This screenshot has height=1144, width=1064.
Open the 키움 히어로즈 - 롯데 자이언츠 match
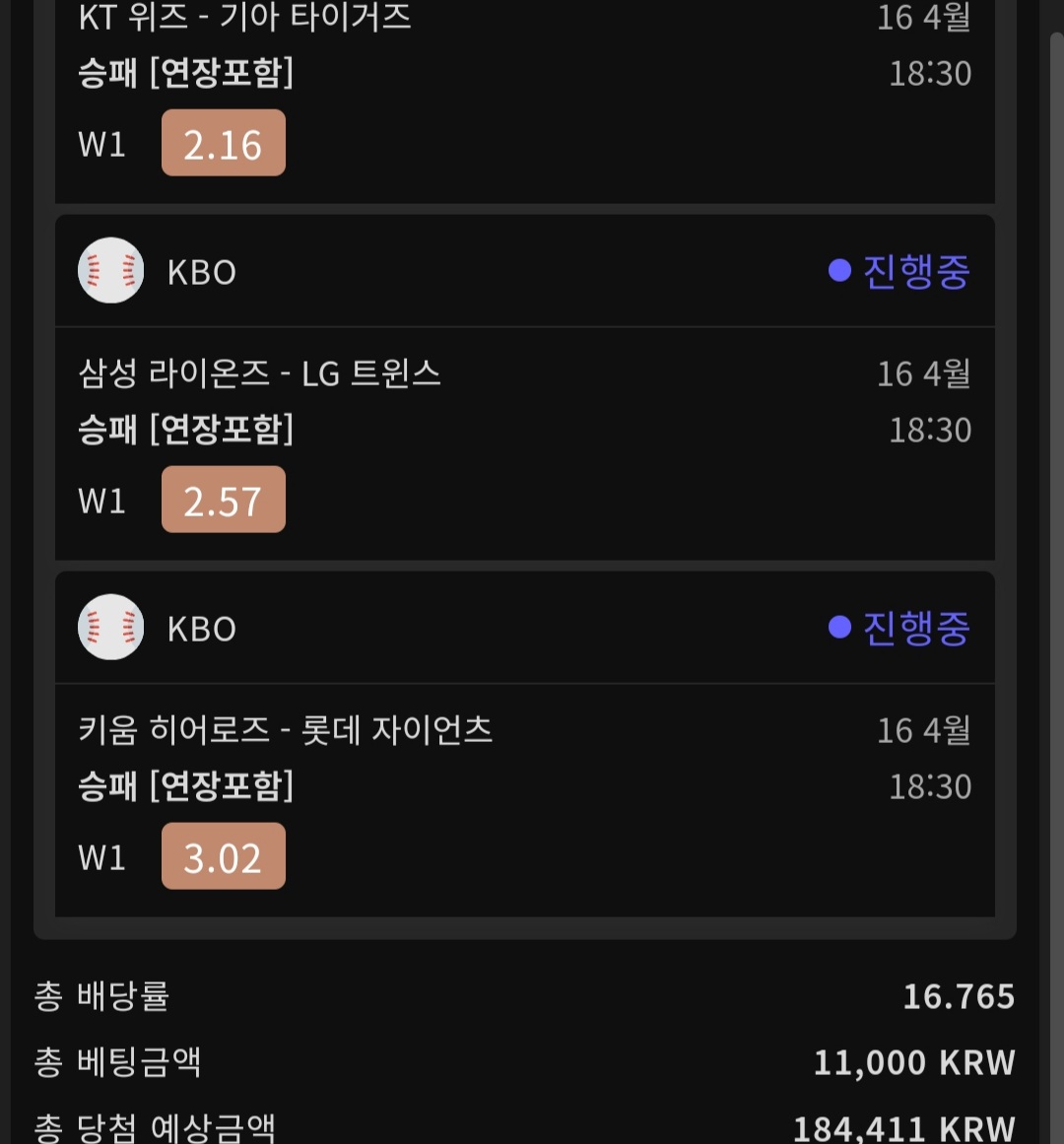click(285, 730)
